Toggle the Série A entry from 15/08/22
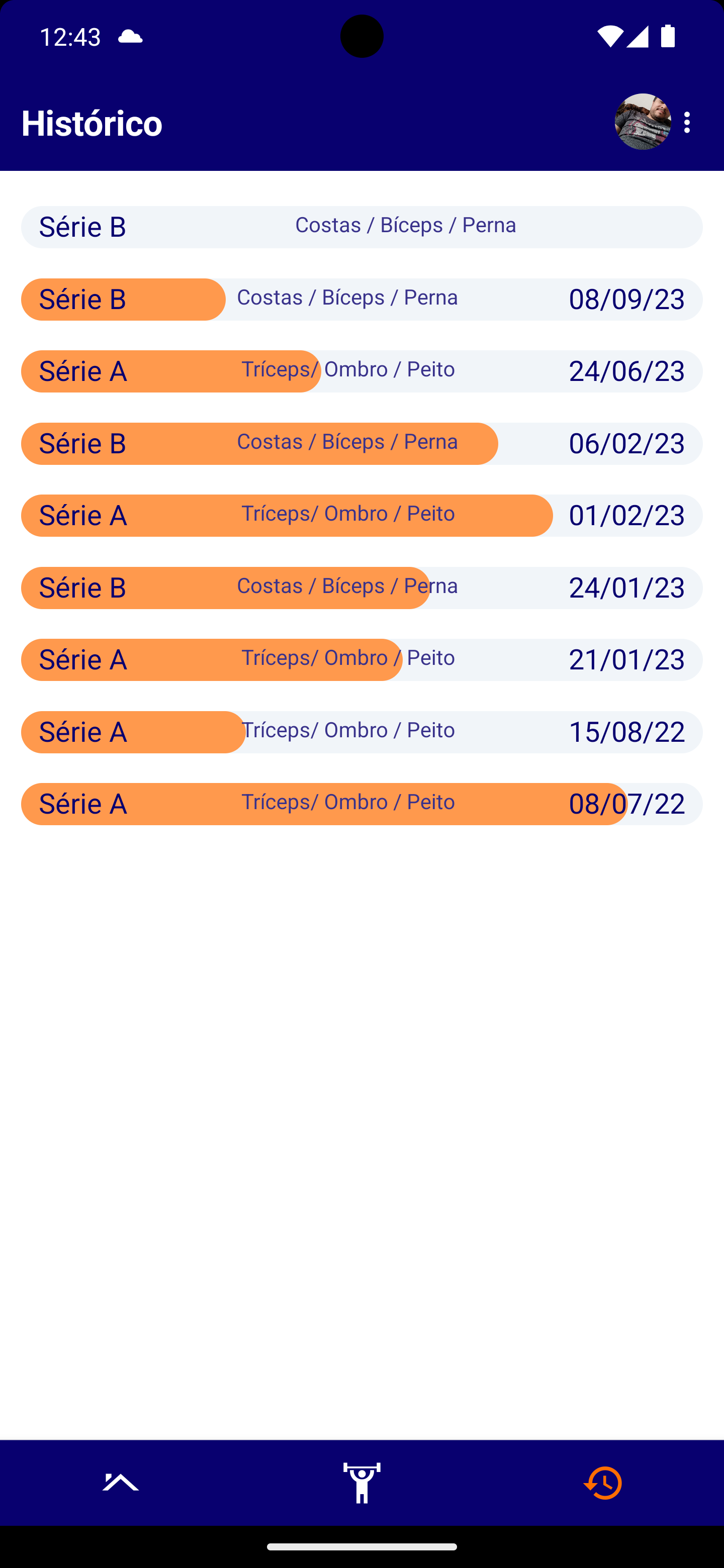Screen dimensions: 724x1568 click(361, 732)
